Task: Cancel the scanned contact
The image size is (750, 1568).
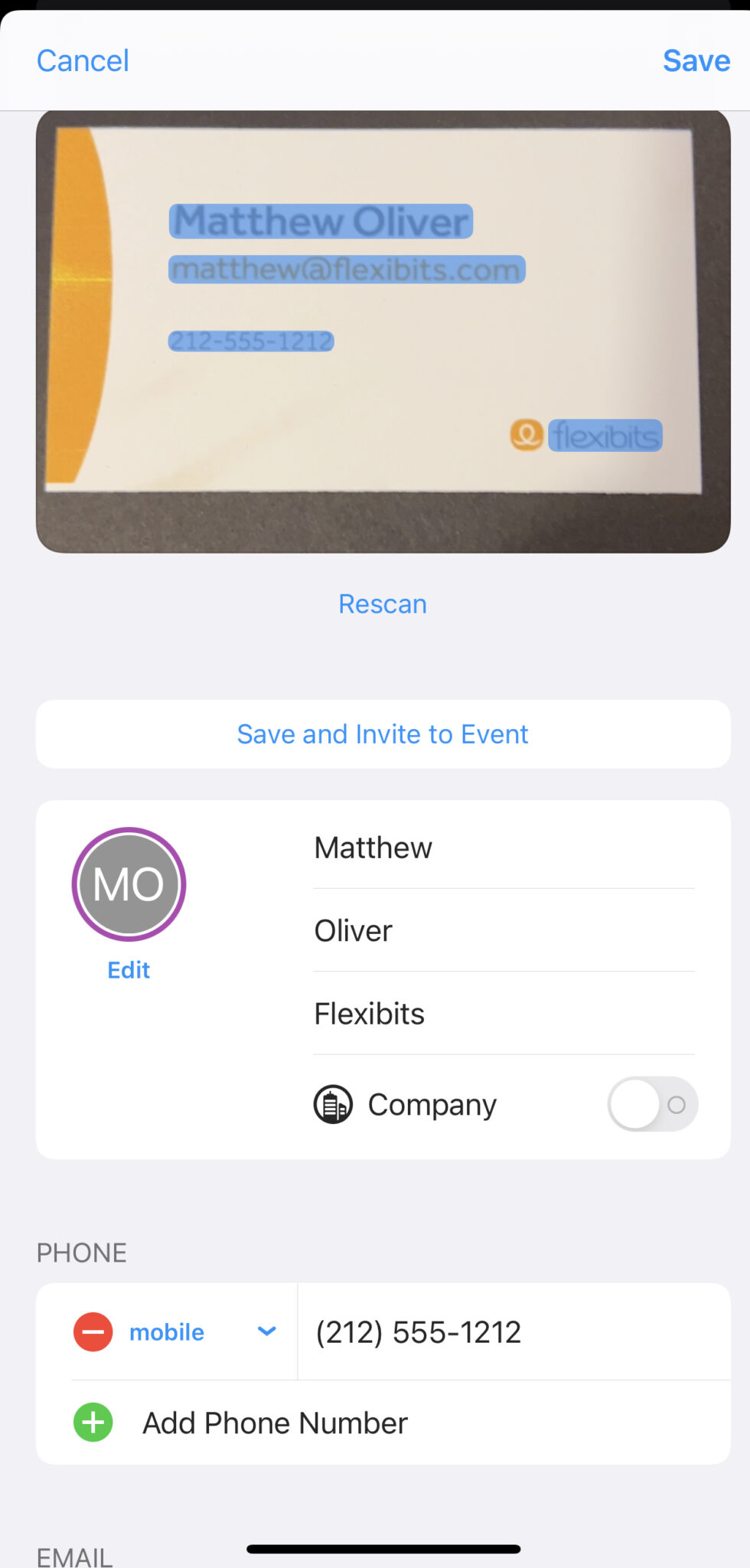Action: [83, 61]
